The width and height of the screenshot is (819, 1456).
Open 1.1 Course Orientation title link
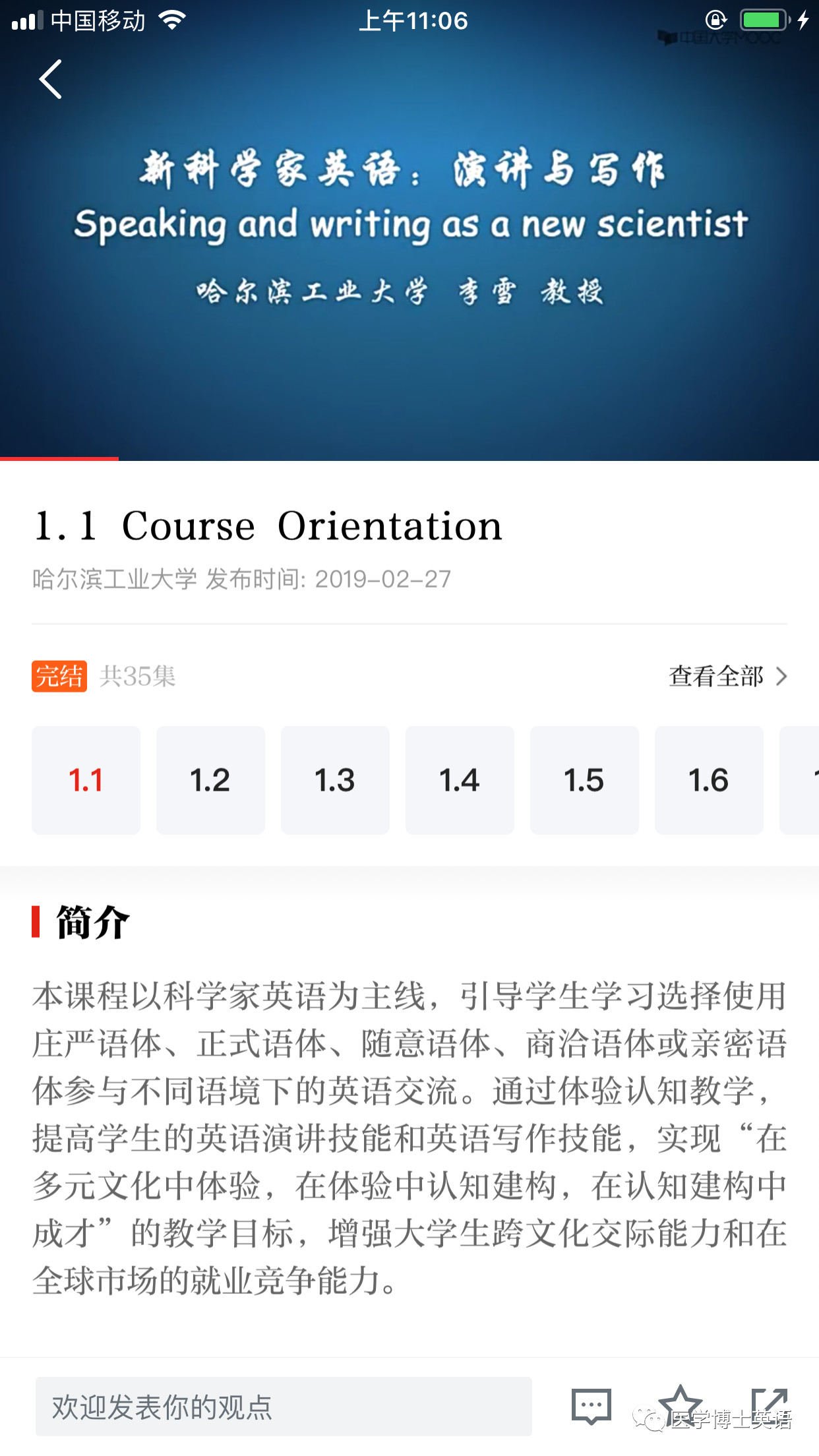[x=266, y=525]
